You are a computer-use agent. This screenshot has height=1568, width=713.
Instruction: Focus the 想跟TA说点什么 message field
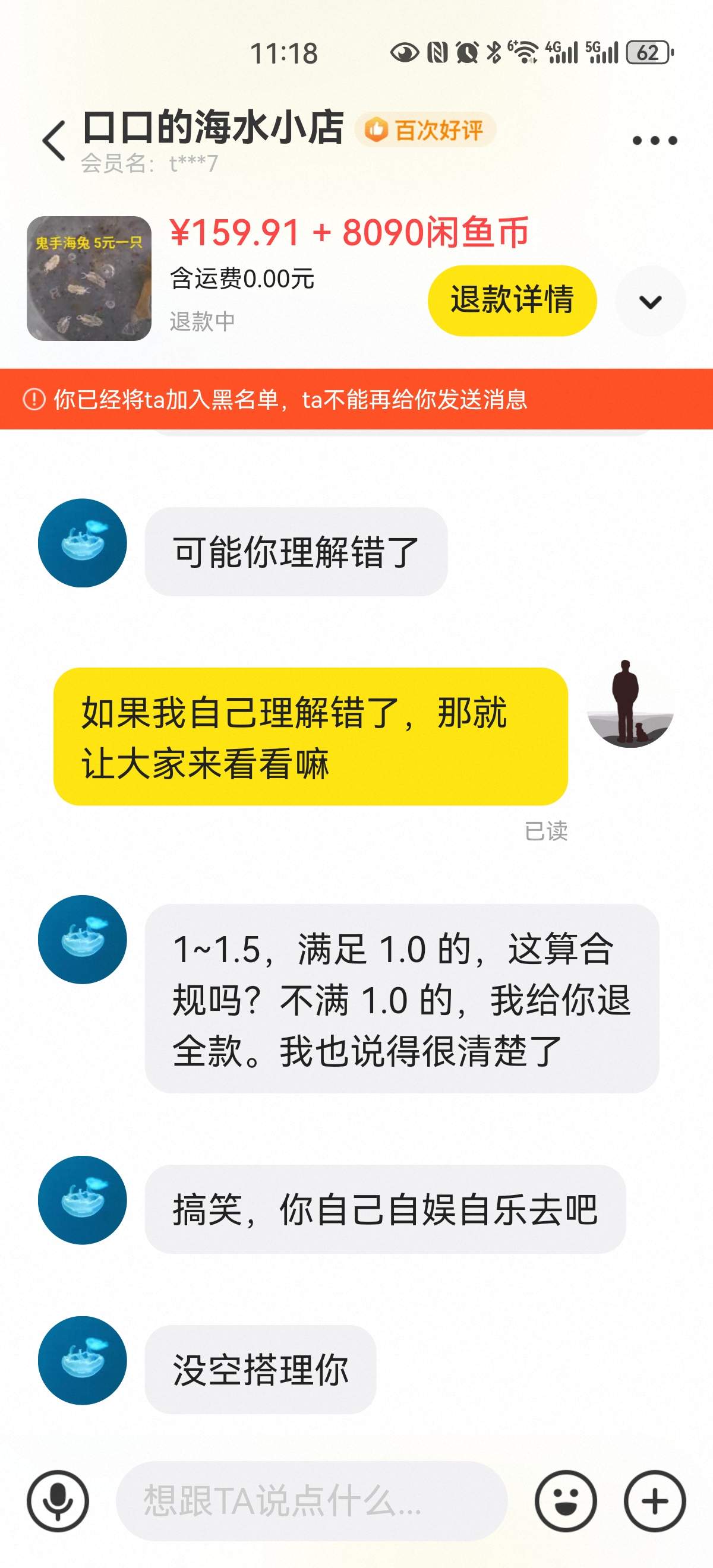[x=311, y=1500]
